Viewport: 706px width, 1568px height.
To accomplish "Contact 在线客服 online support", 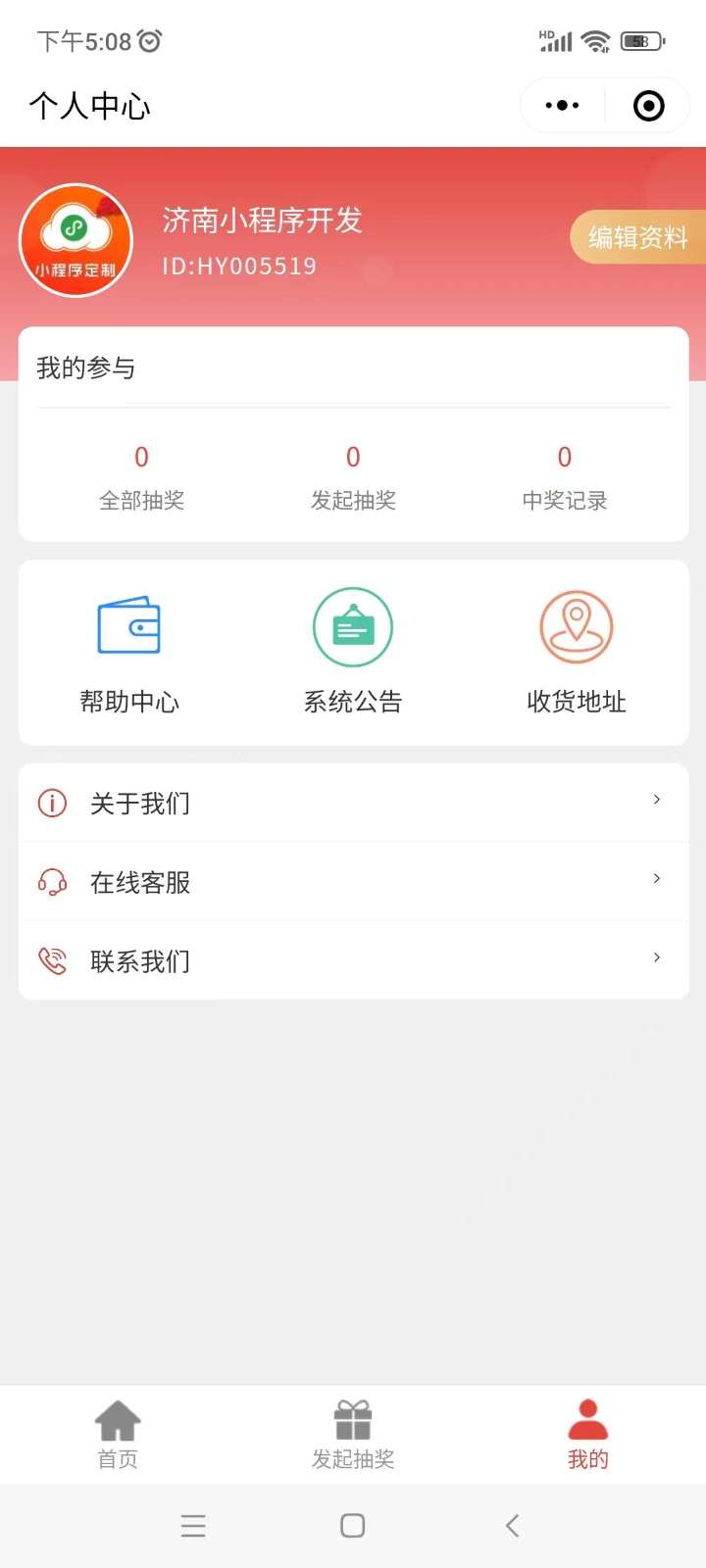I will click(353, 882).
